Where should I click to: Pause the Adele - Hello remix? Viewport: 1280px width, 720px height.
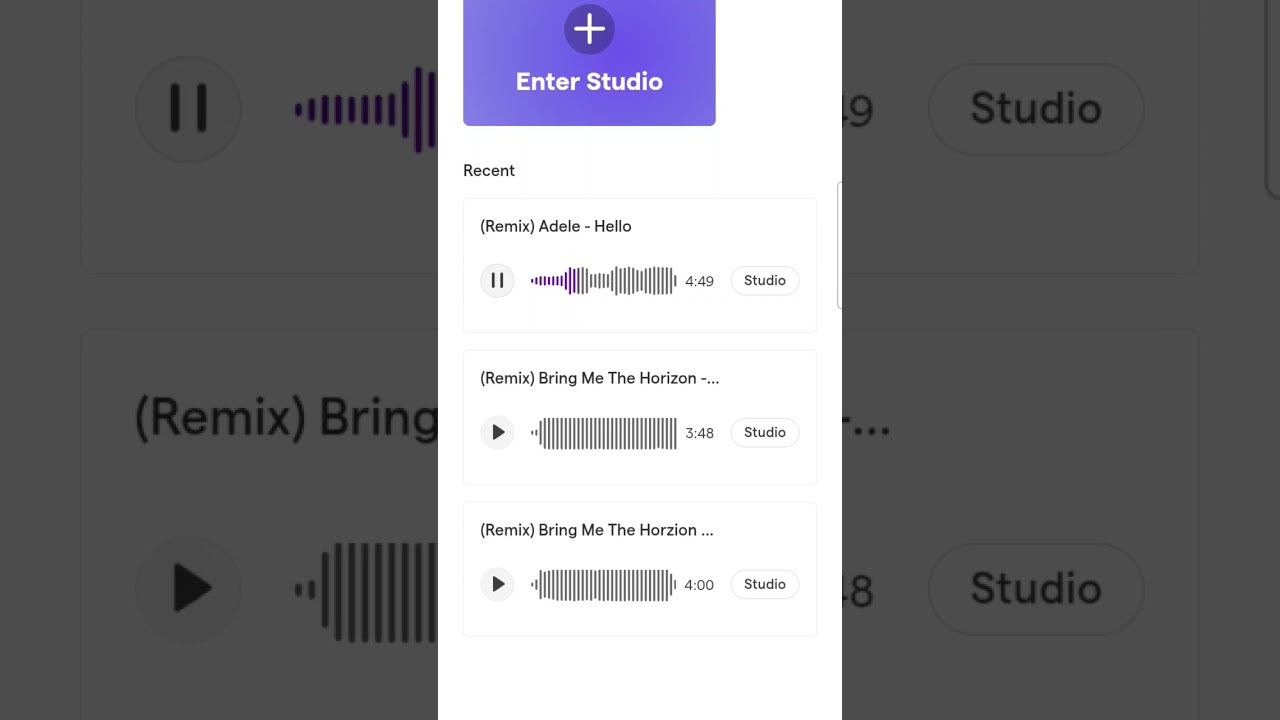(497, 281)
